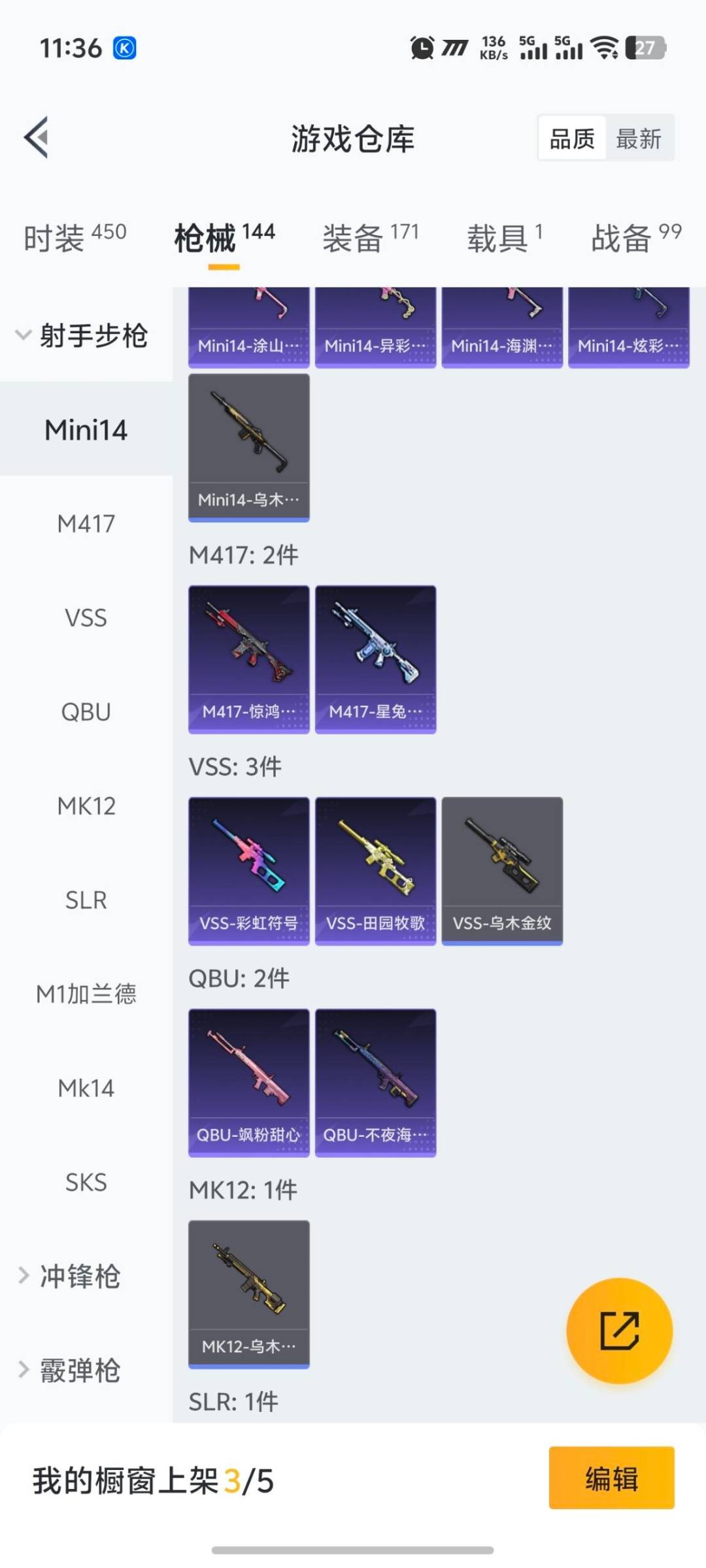Switch to the 时装 tab
The height and width of the screenshot is (1568, 706).
(75, 237)
